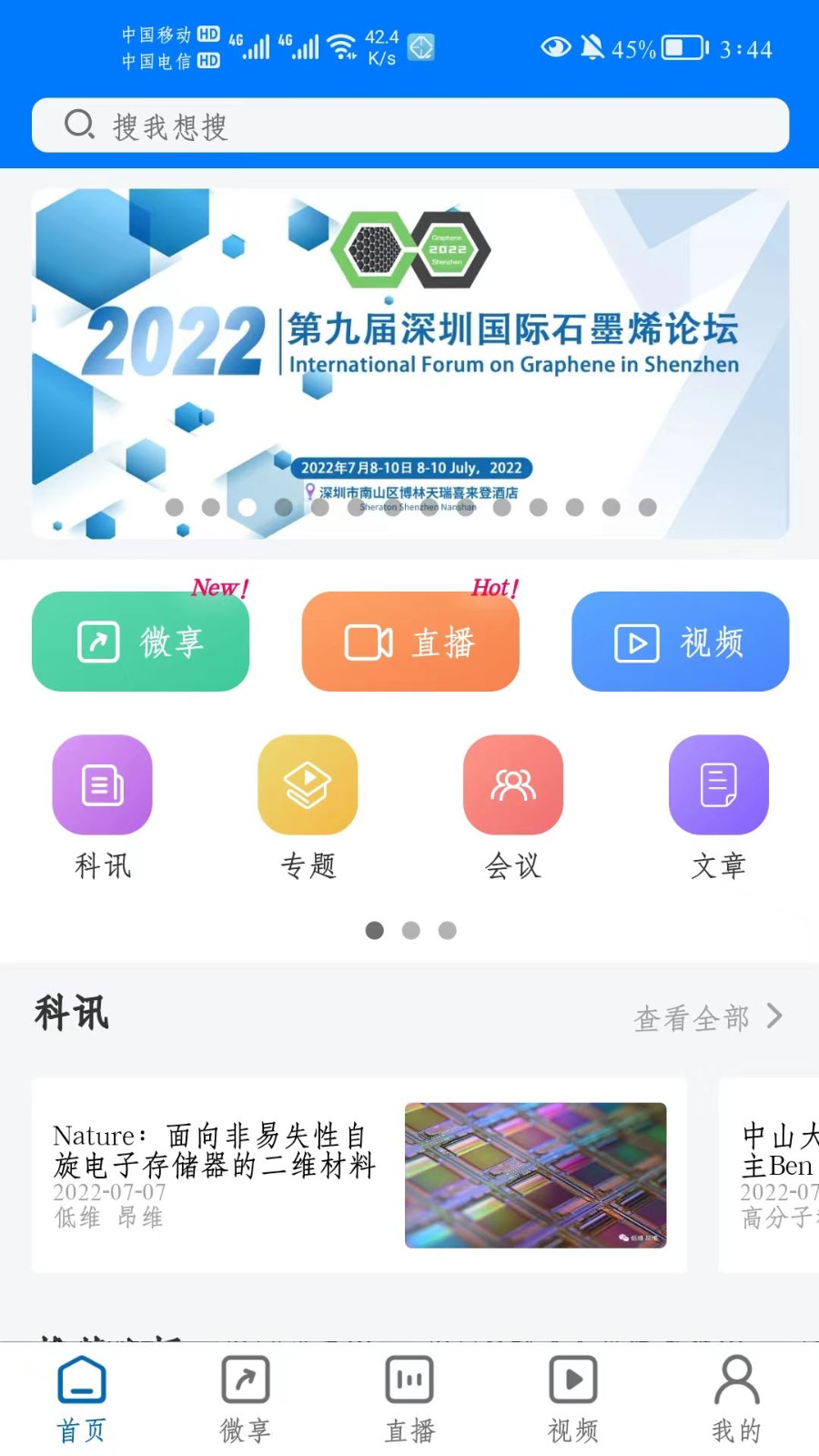Open 我的 profile in the bottom navigation
This screenshot has width=819, height=1456.
click(736, 1399)
